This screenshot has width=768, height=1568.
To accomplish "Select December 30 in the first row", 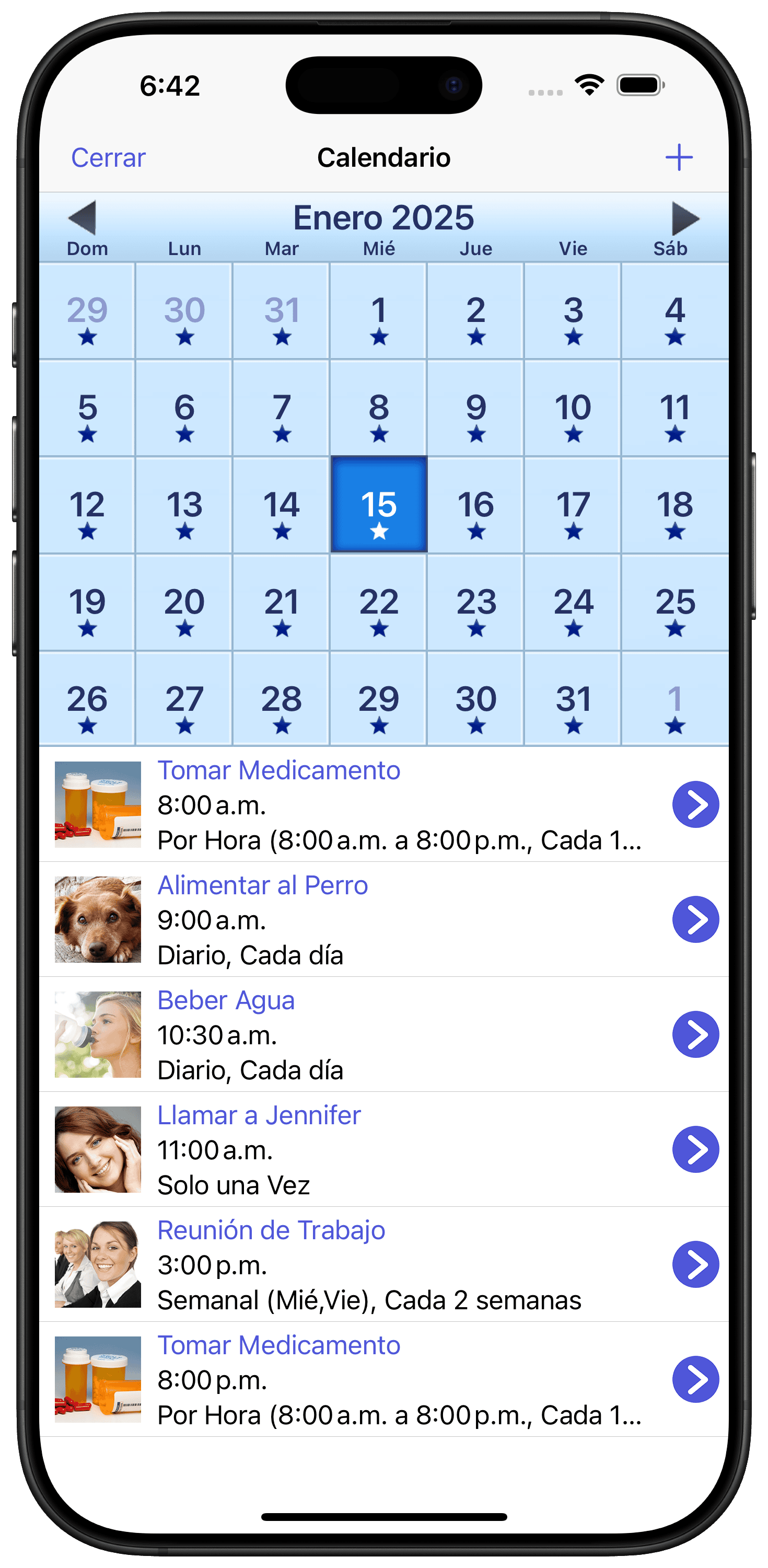I will click(x=184, y=311).
